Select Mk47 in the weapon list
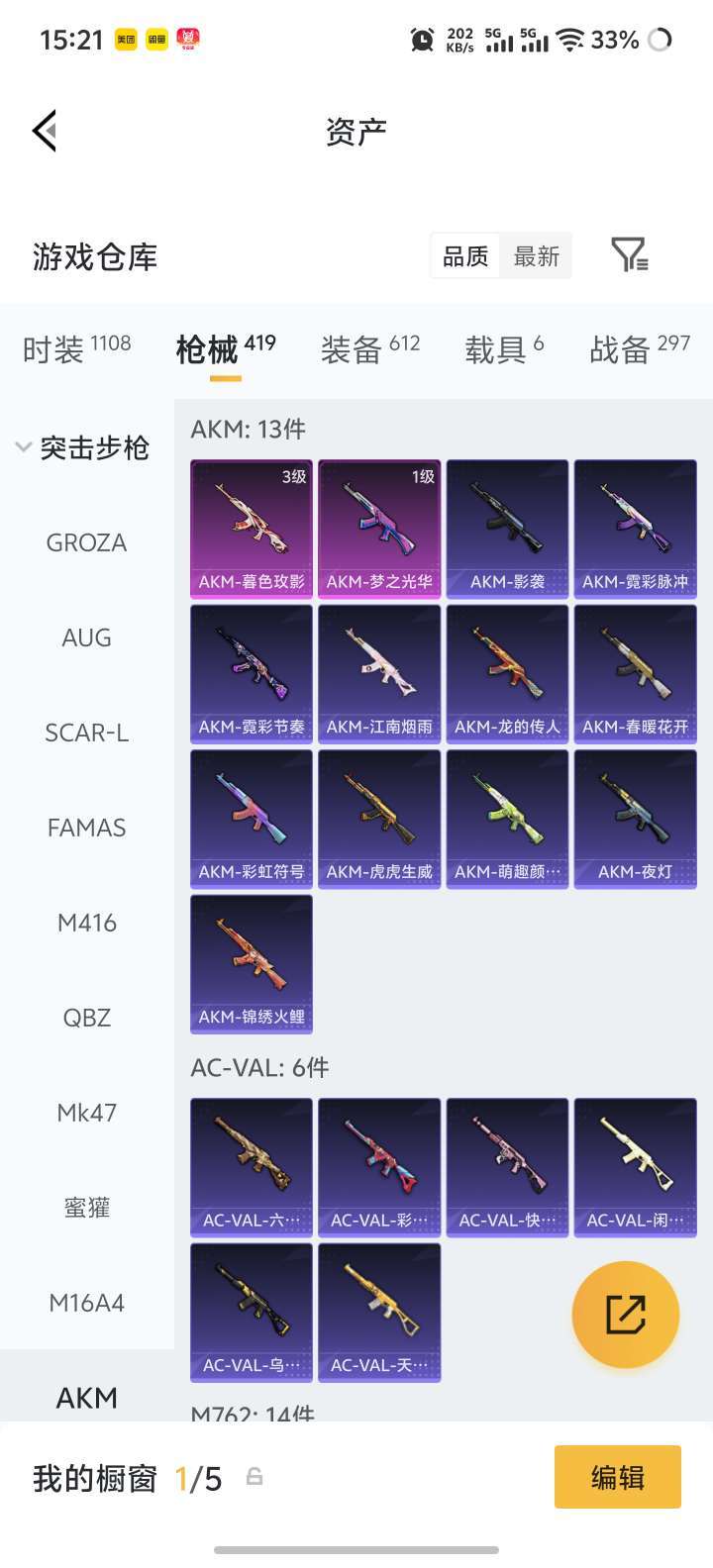Screen dimensions: 713x1568 tap(87, 1113)
